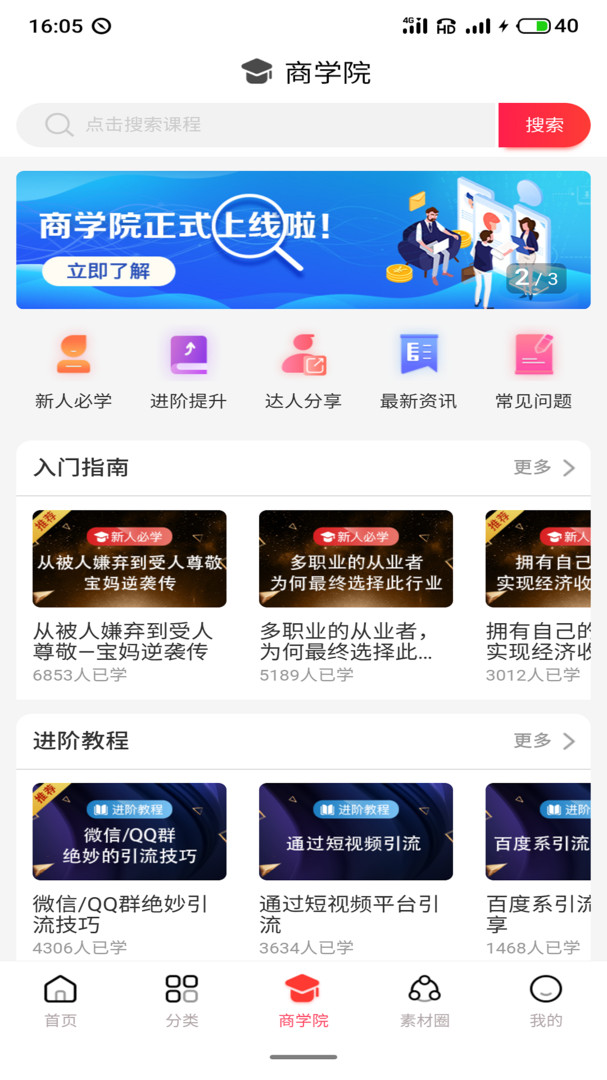Open the 达人分享 category
The width and height of the screenshot is (607, 1080).
(x=303, y=370)
